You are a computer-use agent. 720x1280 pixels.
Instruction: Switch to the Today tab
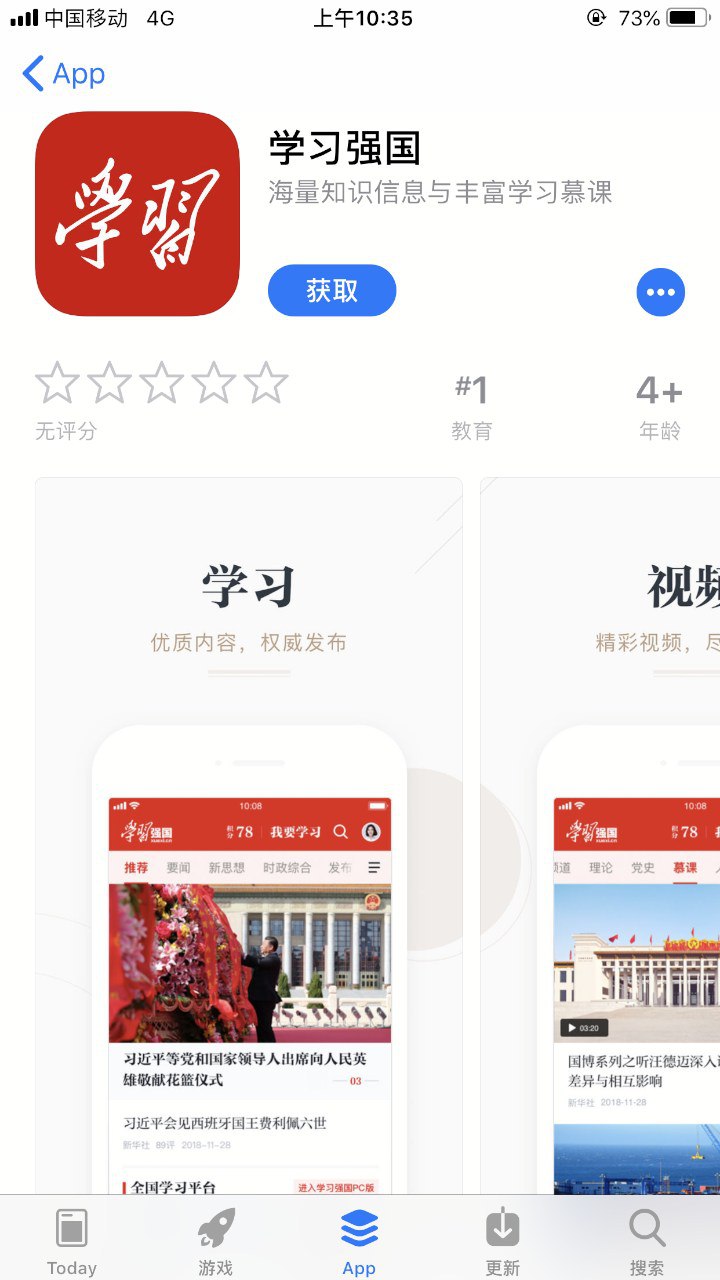[x=72, y=1240]
